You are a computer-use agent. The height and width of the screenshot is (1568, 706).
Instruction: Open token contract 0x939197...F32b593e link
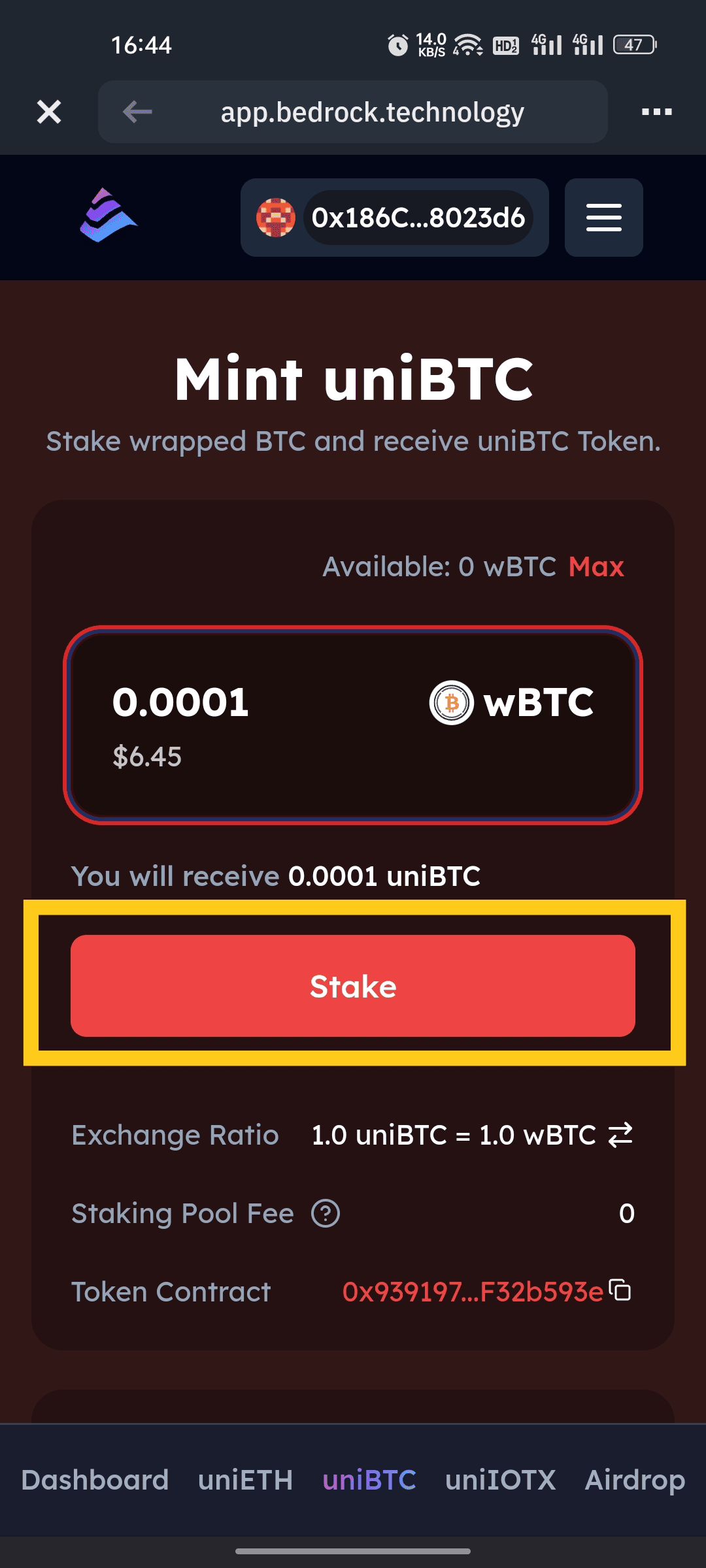tap(472, 1292)
